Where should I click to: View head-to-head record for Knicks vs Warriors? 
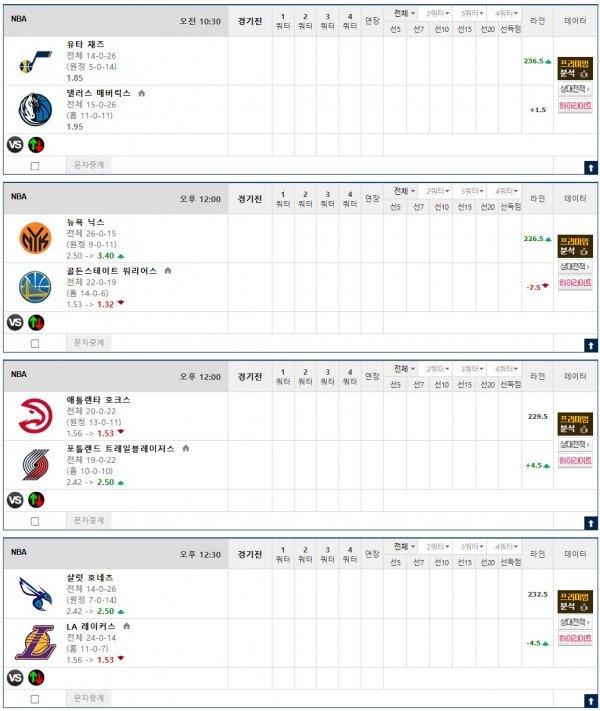tap(575, 267)
